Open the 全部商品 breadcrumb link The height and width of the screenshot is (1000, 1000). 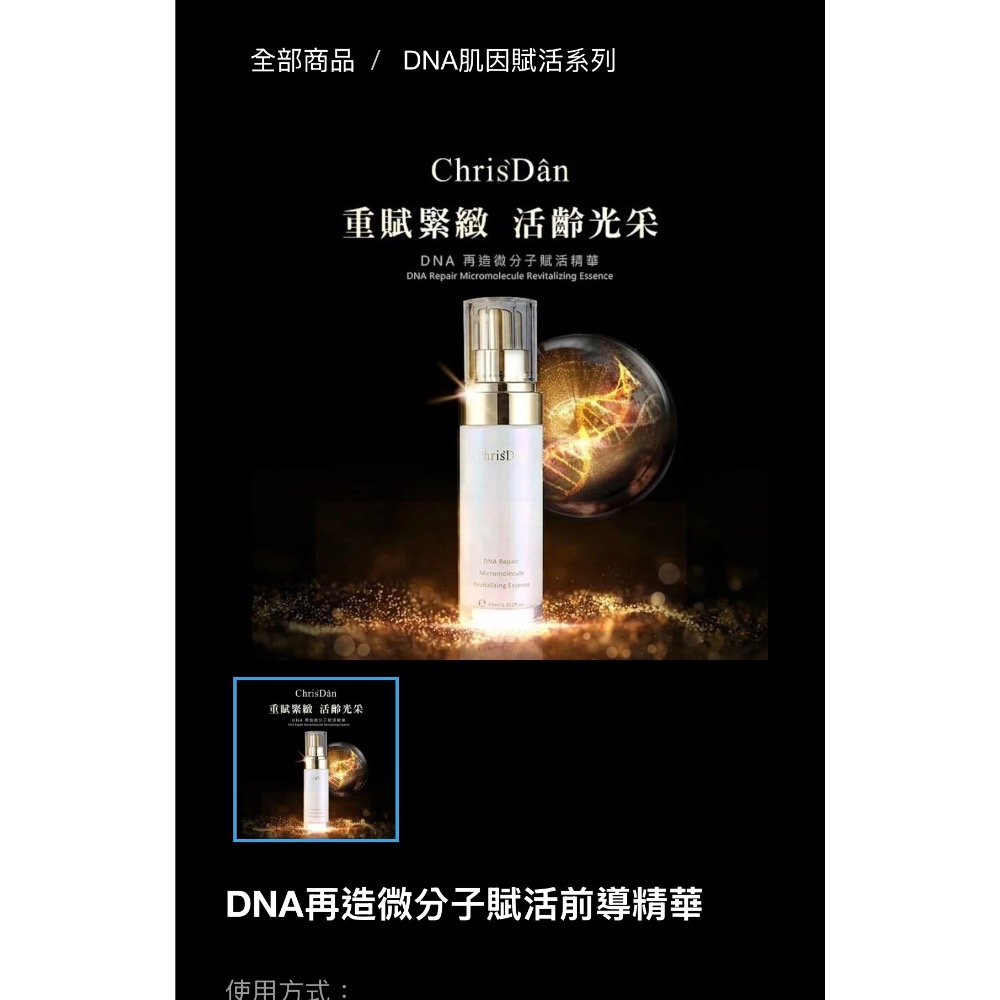pyautogui.click(x=302, y=61)
